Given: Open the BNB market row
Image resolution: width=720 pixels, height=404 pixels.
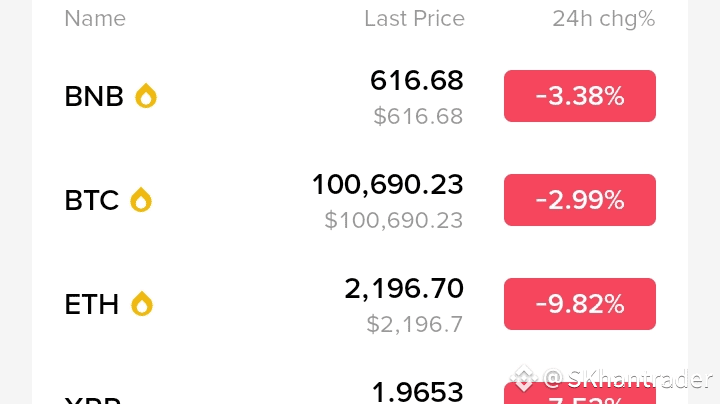Looking at the screenshot, I should click(94, 96).
